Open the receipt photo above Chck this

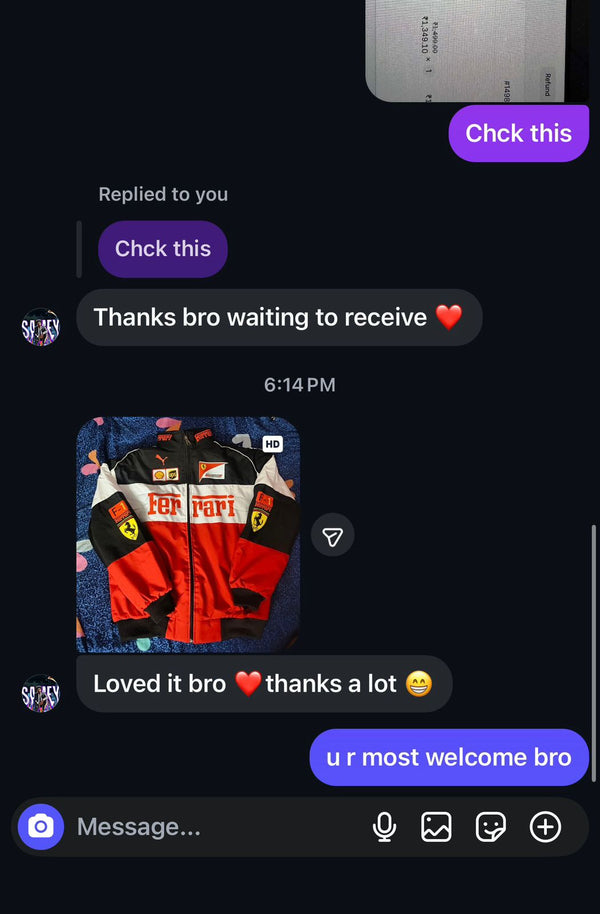coord(477,50)
